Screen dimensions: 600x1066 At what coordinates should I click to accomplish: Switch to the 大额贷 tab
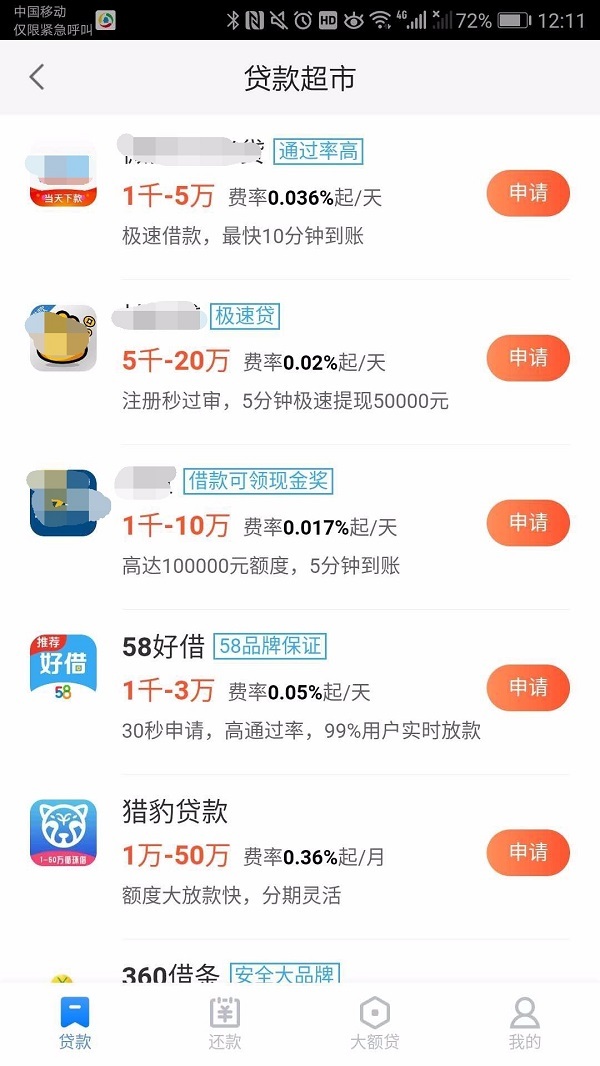(x=374, y=1024)
